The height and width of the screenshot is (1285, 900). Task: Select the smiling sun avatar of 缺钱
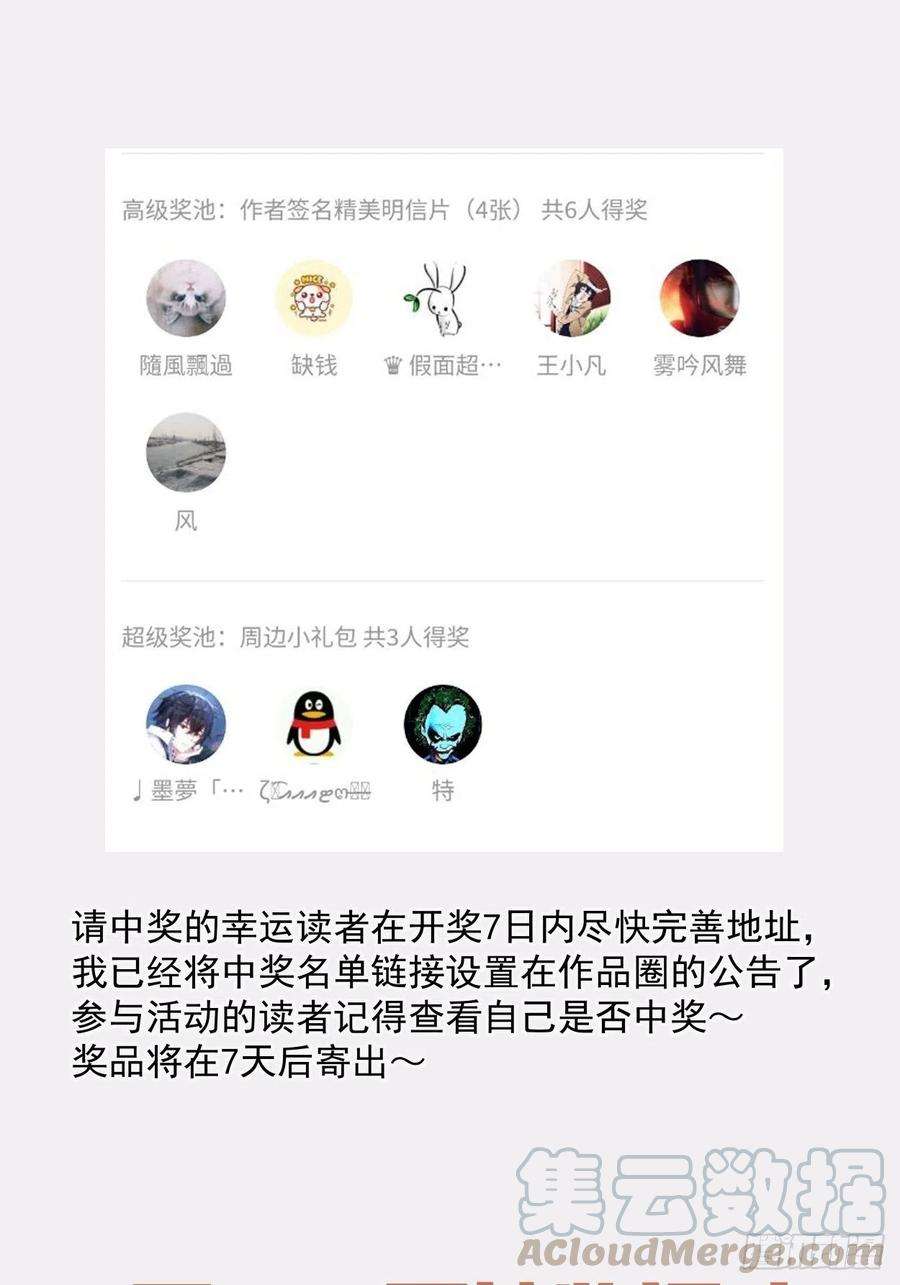click(314, 299)
